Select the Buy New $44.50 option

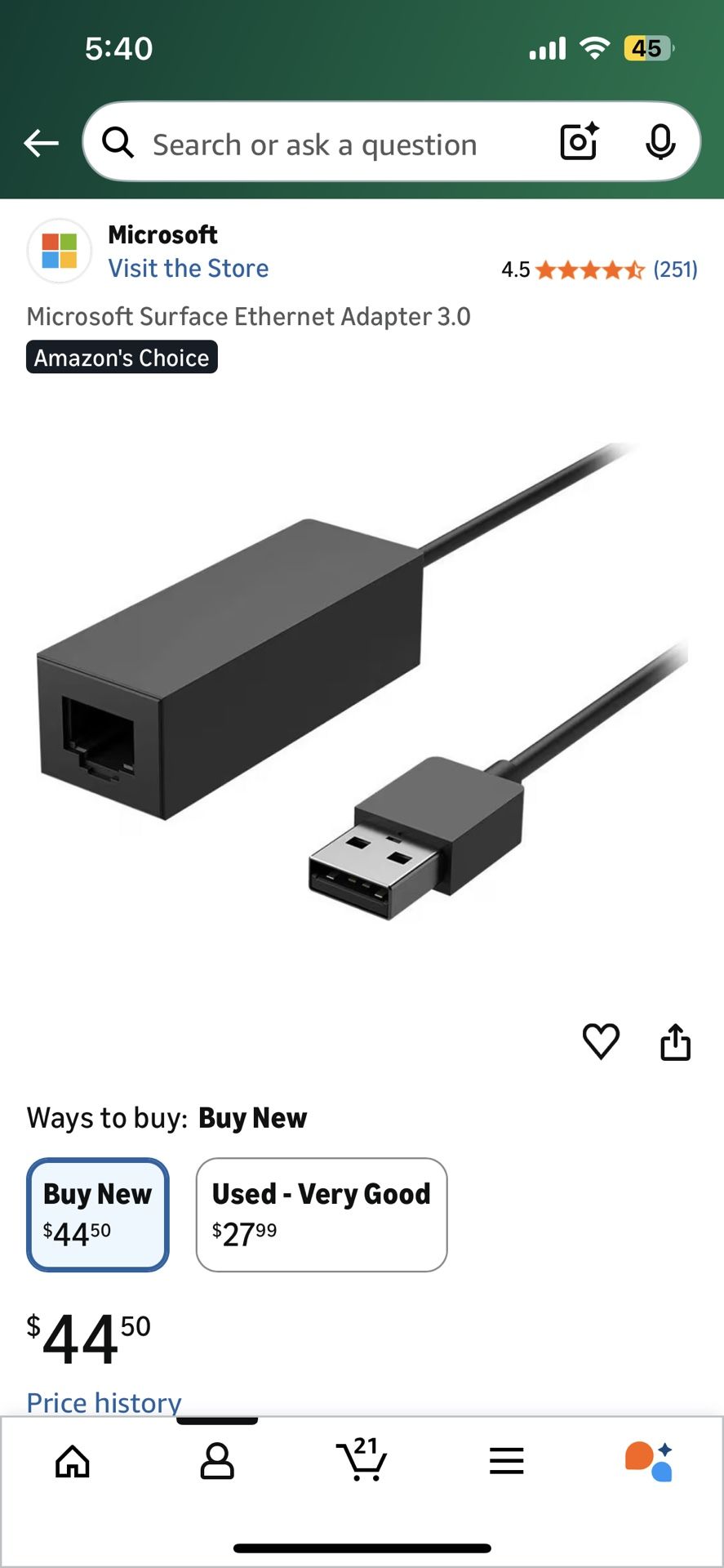point(97,1214)
